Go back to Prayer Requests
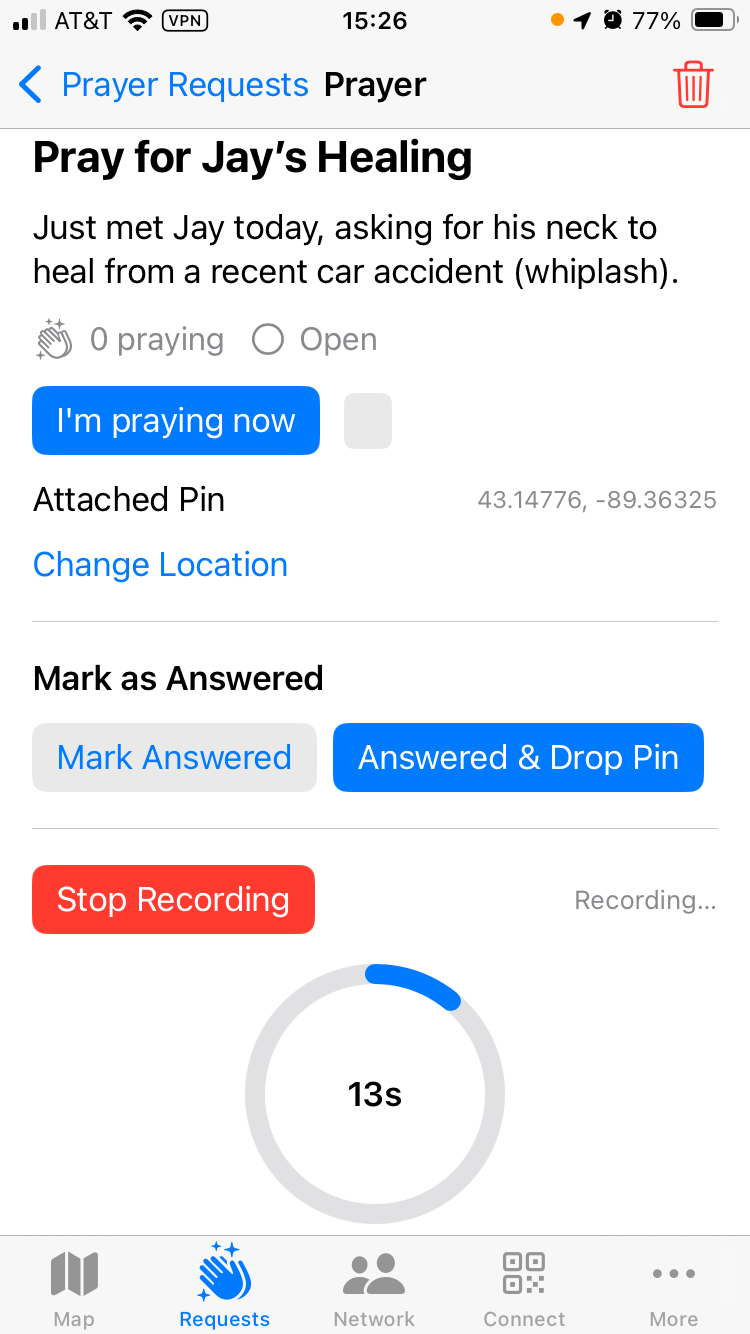 pos(165,85)
